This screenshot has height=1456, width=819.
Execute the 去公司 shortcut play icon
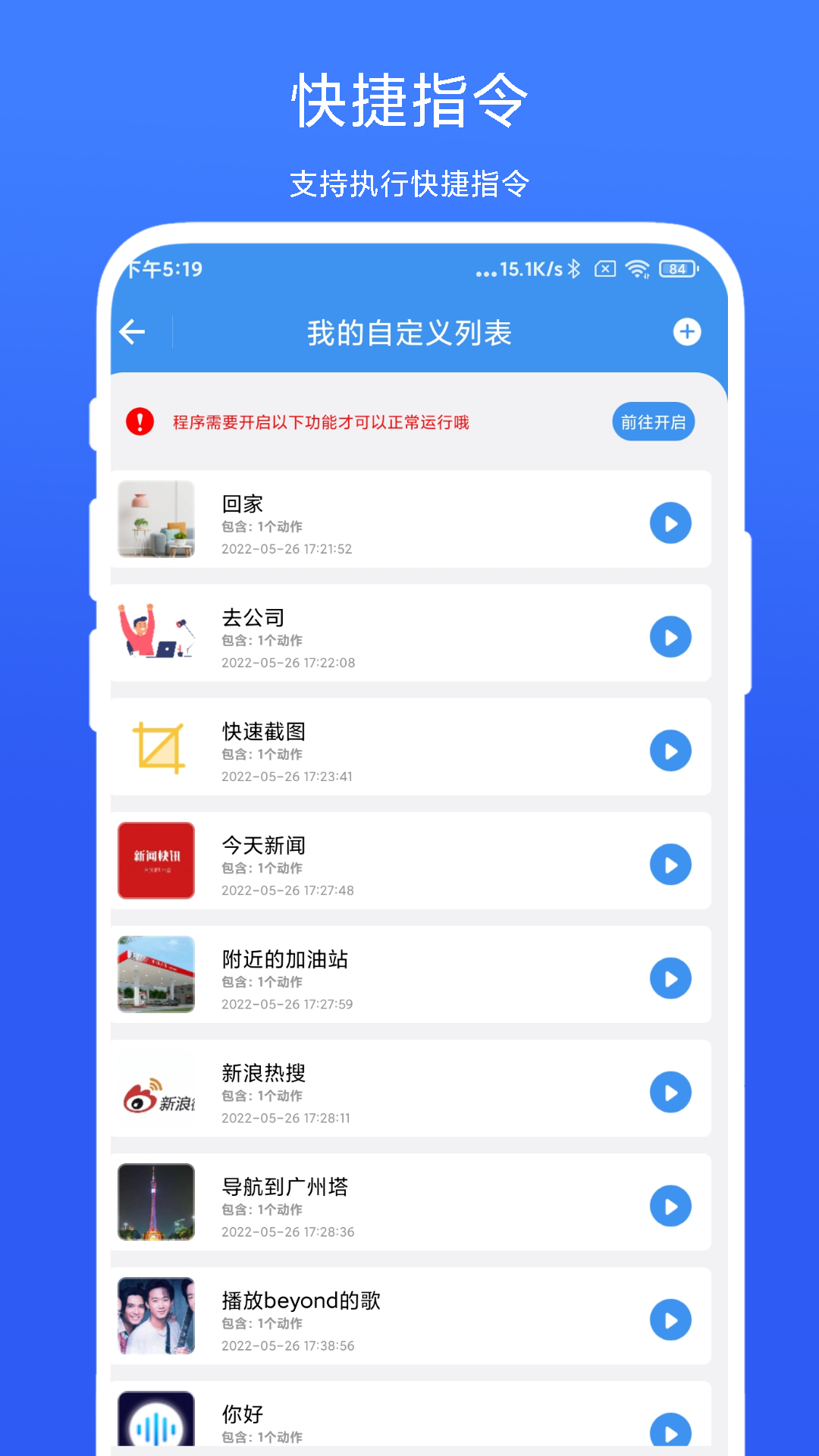click(670, 636)
